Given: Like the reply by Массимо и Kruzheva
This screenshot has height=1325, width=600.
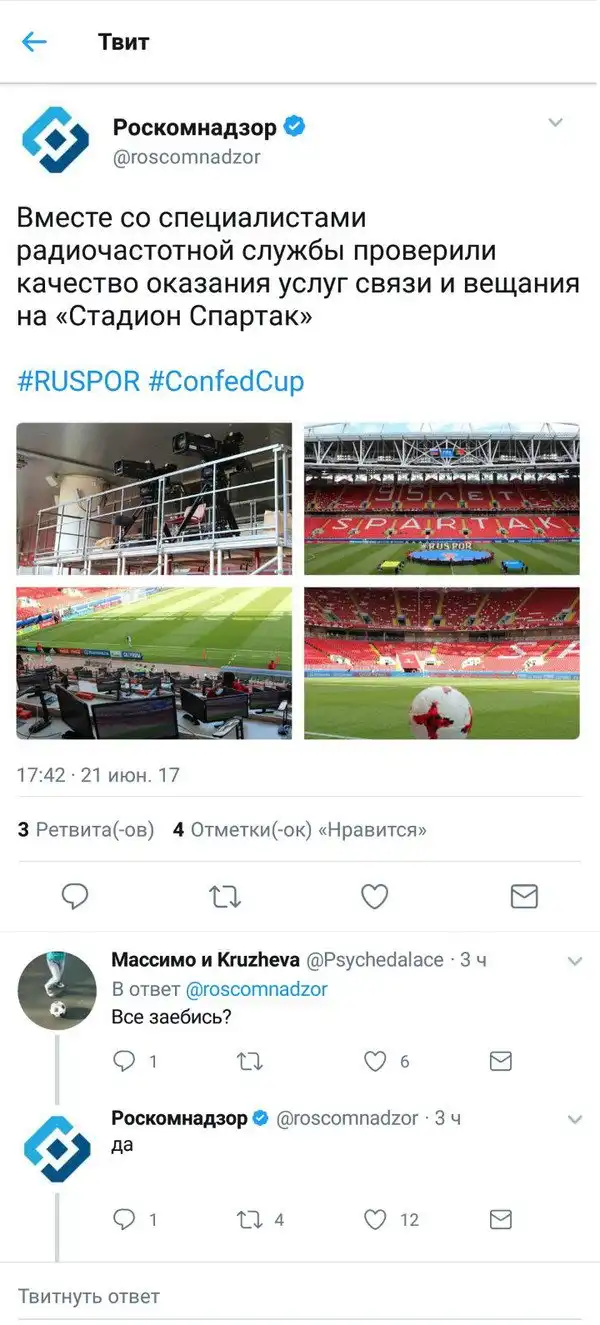Looking at the screenshot, I should 375,1061.
